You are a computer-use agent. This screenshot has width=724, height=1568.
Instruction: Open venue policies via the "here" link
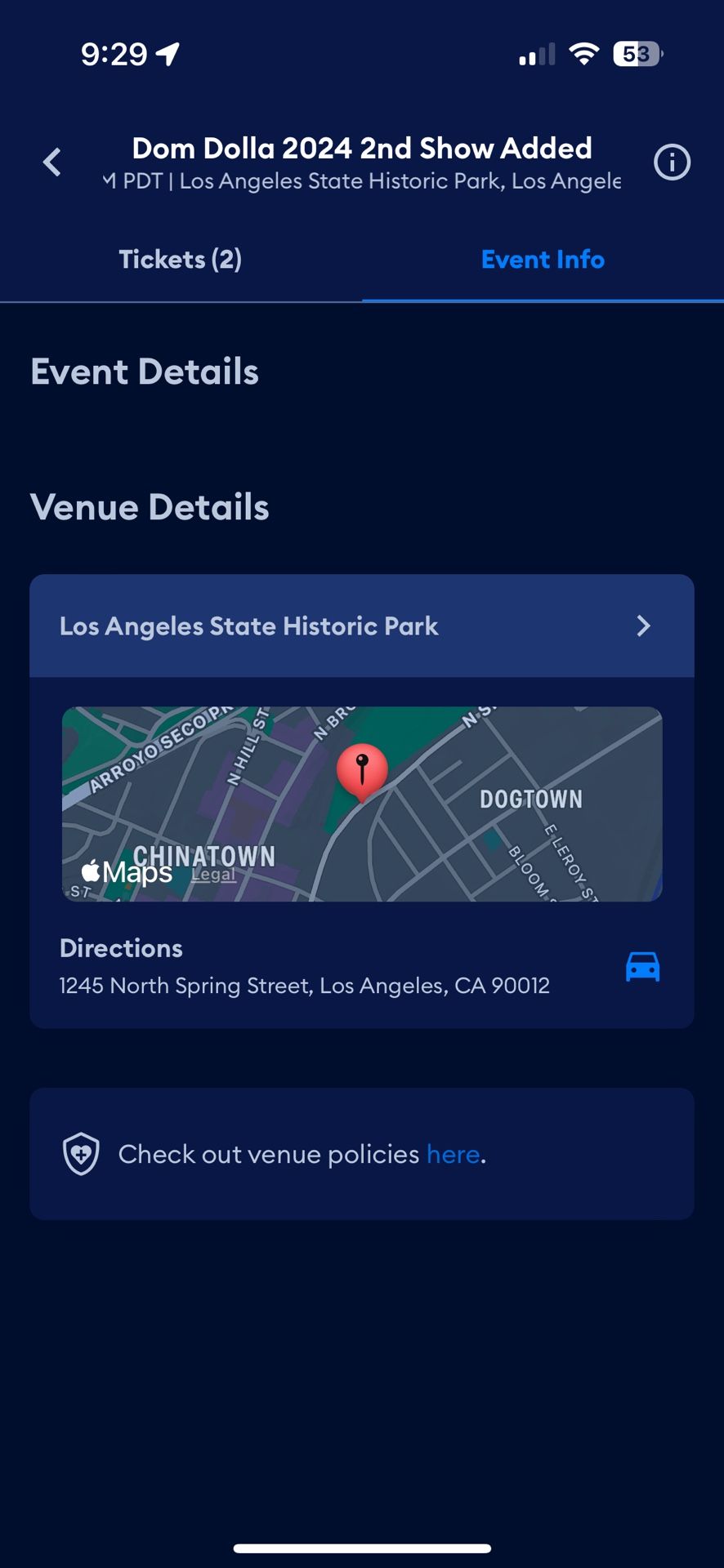pos(453,1155)
